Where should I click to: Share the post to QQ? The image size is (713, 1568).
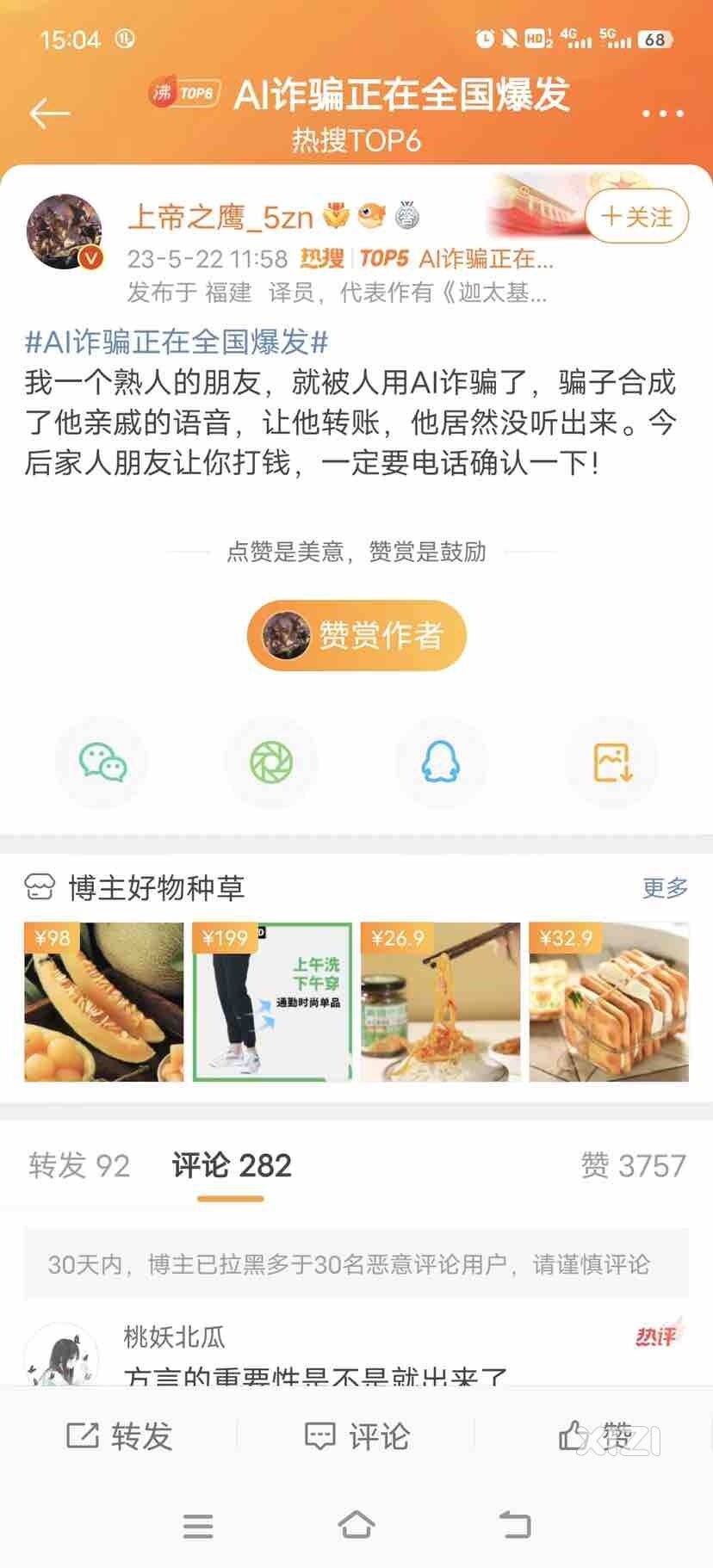(x=440, y=762)
